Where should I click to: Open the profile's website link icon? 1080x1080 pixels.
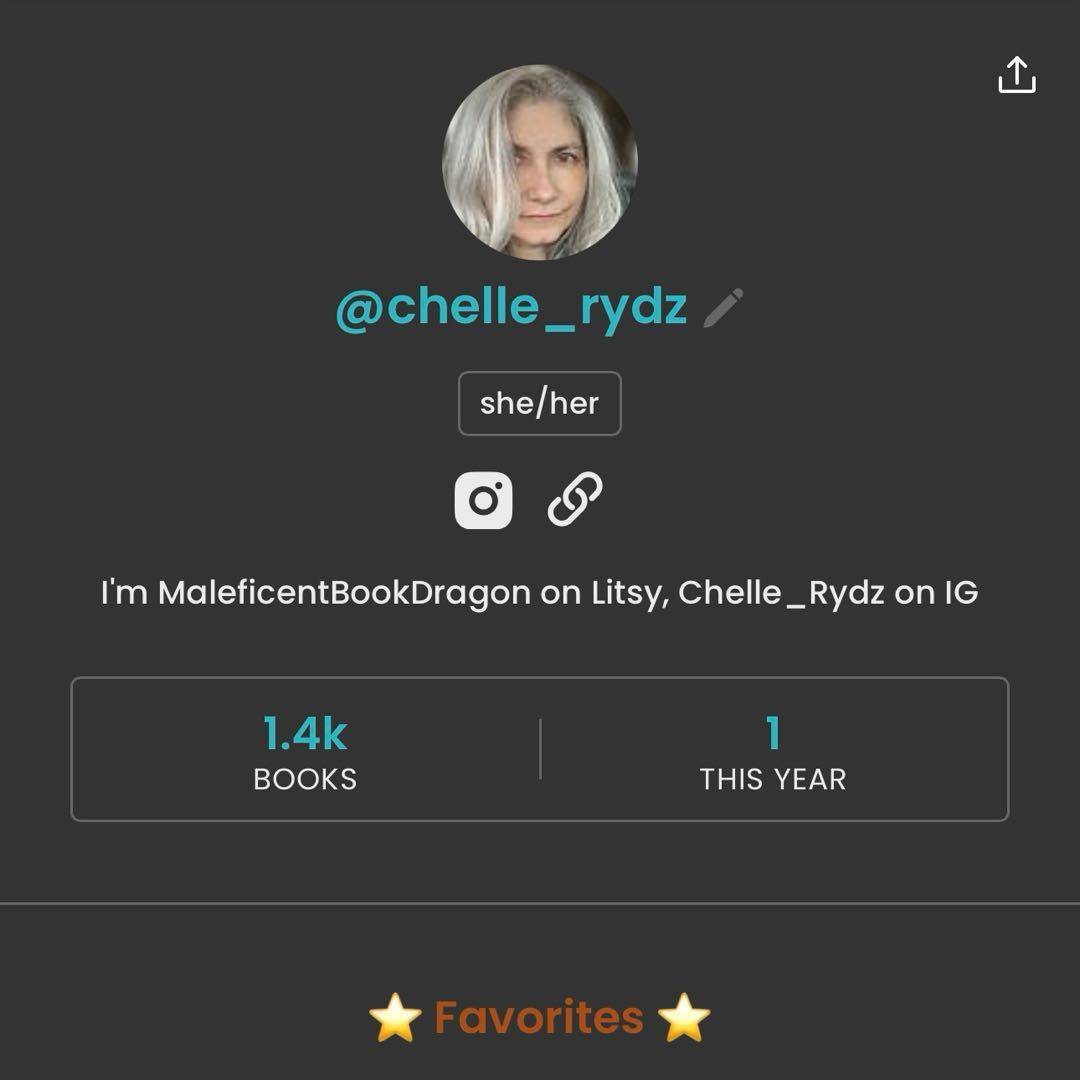pos(575,500)
